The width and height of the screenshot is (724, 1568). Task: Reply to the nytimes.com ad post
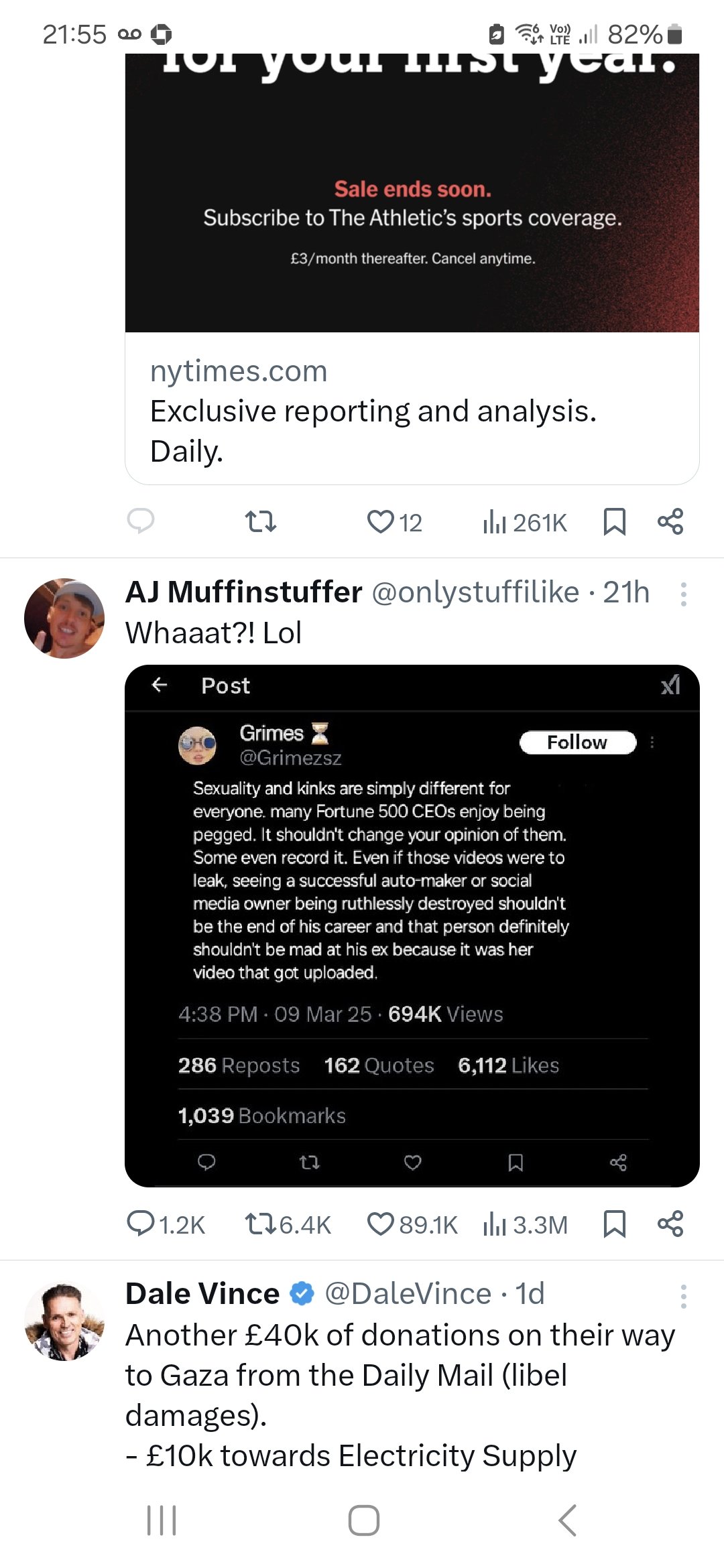(x=141, y=521)
